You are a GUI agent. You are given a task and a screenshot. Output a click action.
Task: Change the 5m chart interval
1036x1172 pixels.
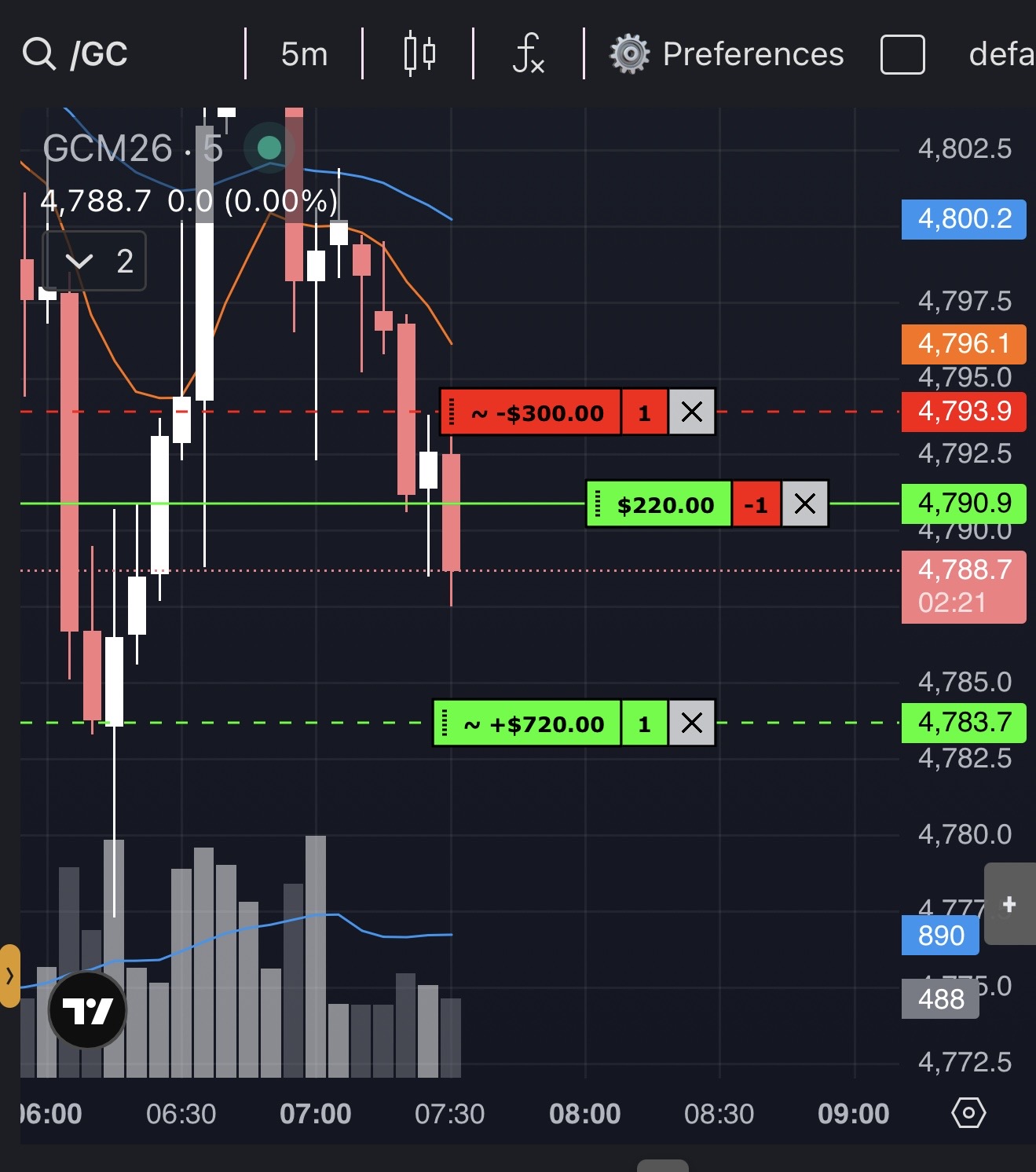304,54
